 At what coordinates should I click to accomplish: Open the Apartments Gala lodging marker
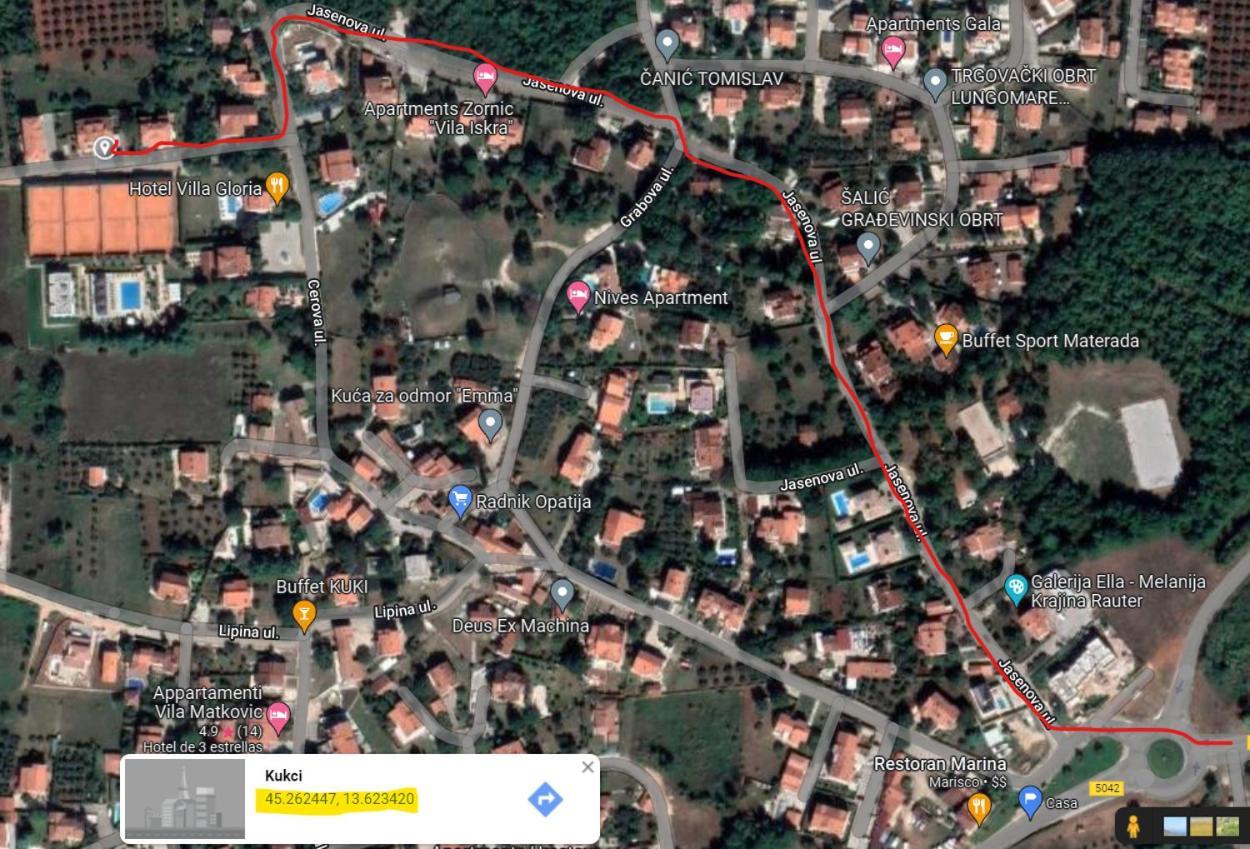tap(893, 49)
